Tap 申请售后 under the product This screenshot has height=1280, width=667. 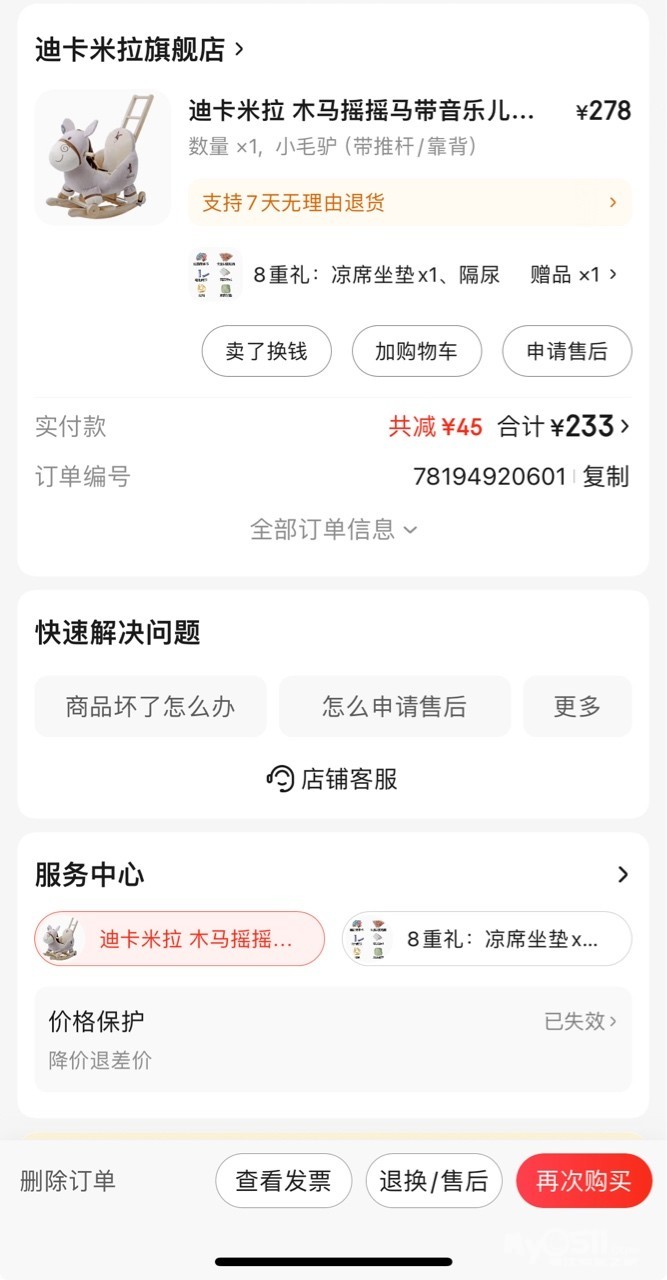[x=566, y=351]
